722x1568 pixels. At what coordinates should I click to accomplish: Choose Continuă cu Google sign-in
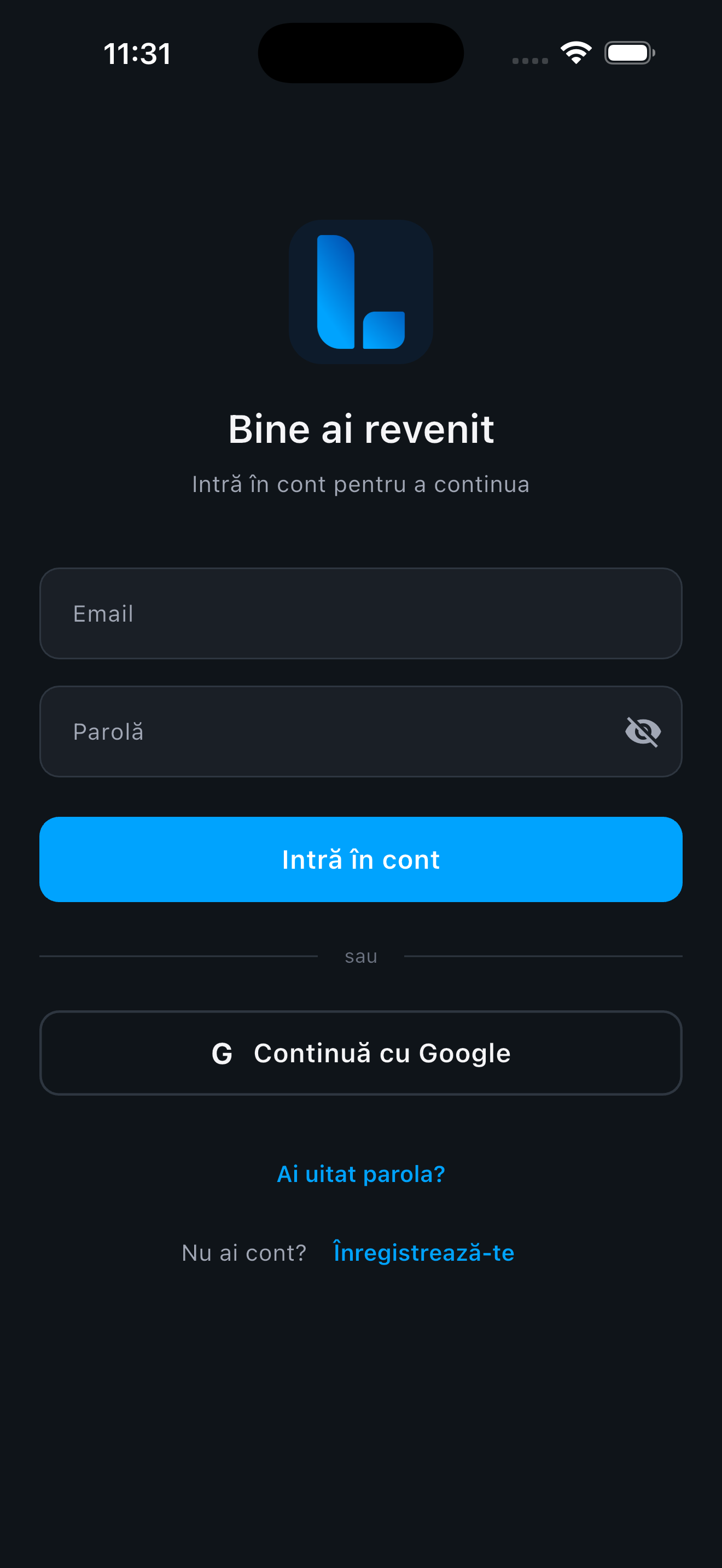[x=360, y=1053]
